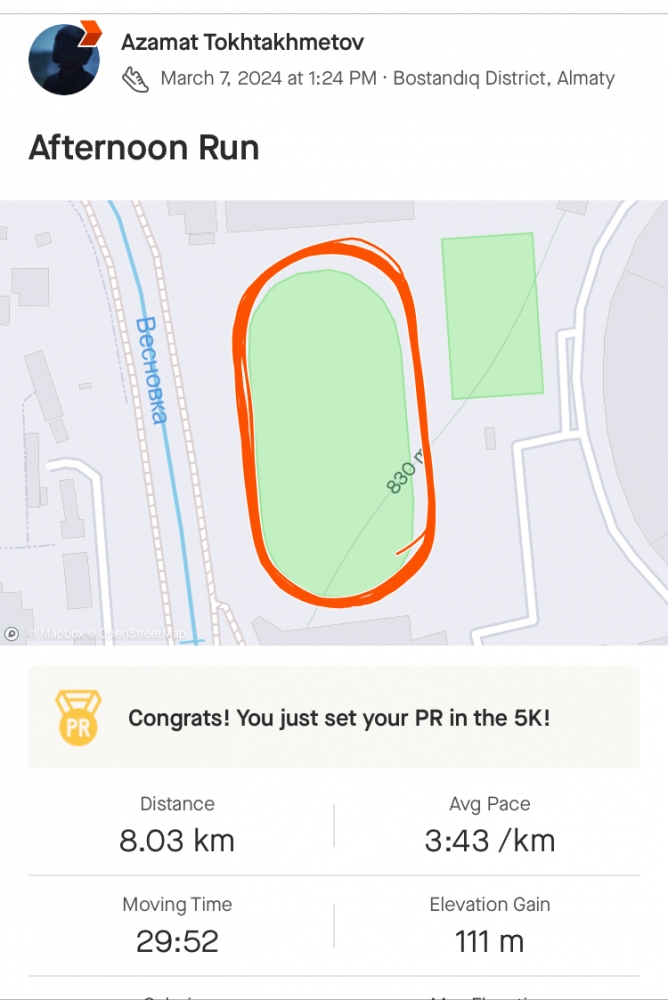This screenshot has width=668, height=1000.
Task: Open Azamat Tokhtakhmetov's profile picture
Action: pyautogui.click(x=64, y=60)
